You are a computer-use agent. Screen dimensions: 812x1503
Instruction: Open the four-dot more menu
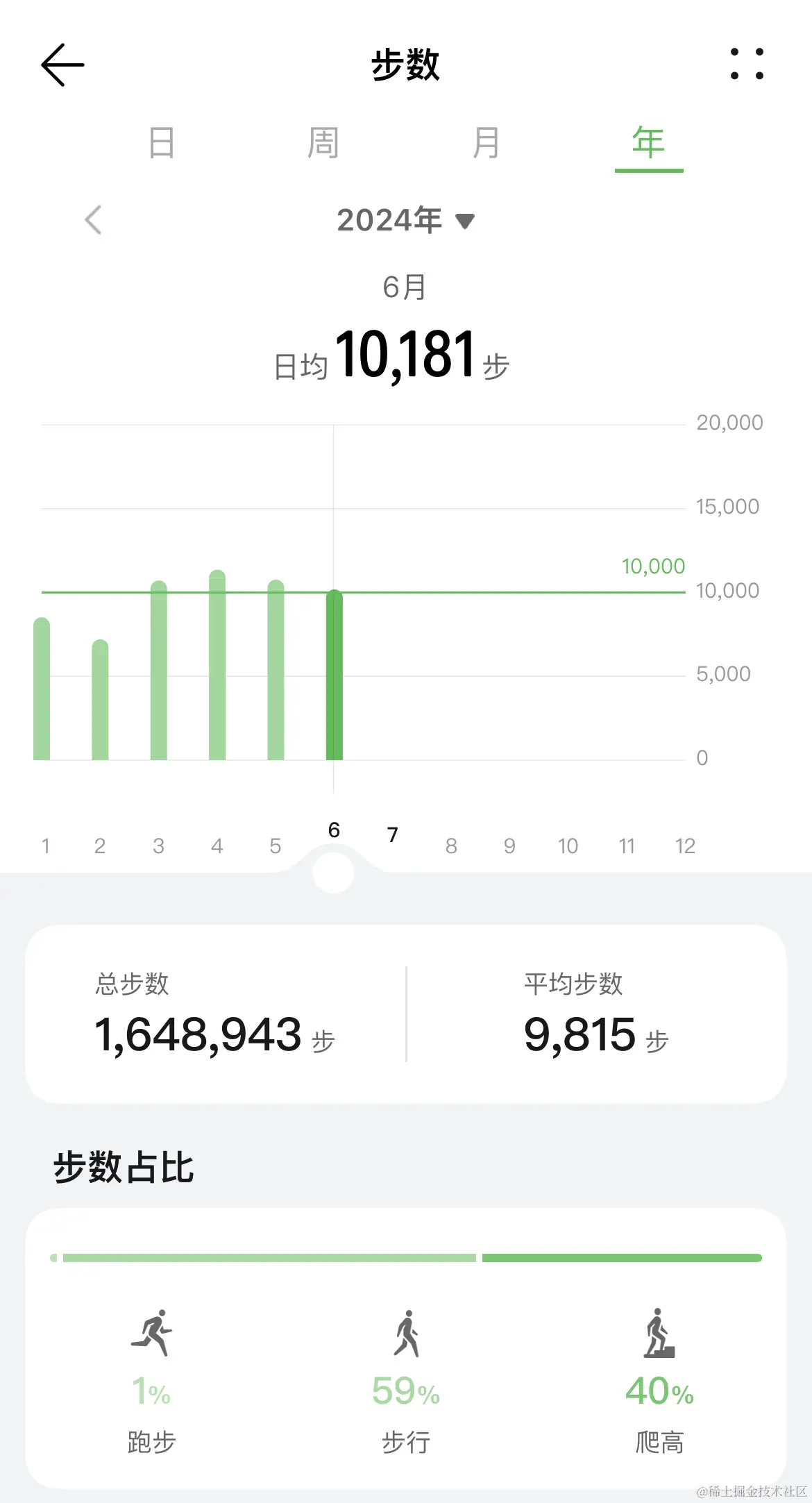pyautogui.click(x=747, y=64)
